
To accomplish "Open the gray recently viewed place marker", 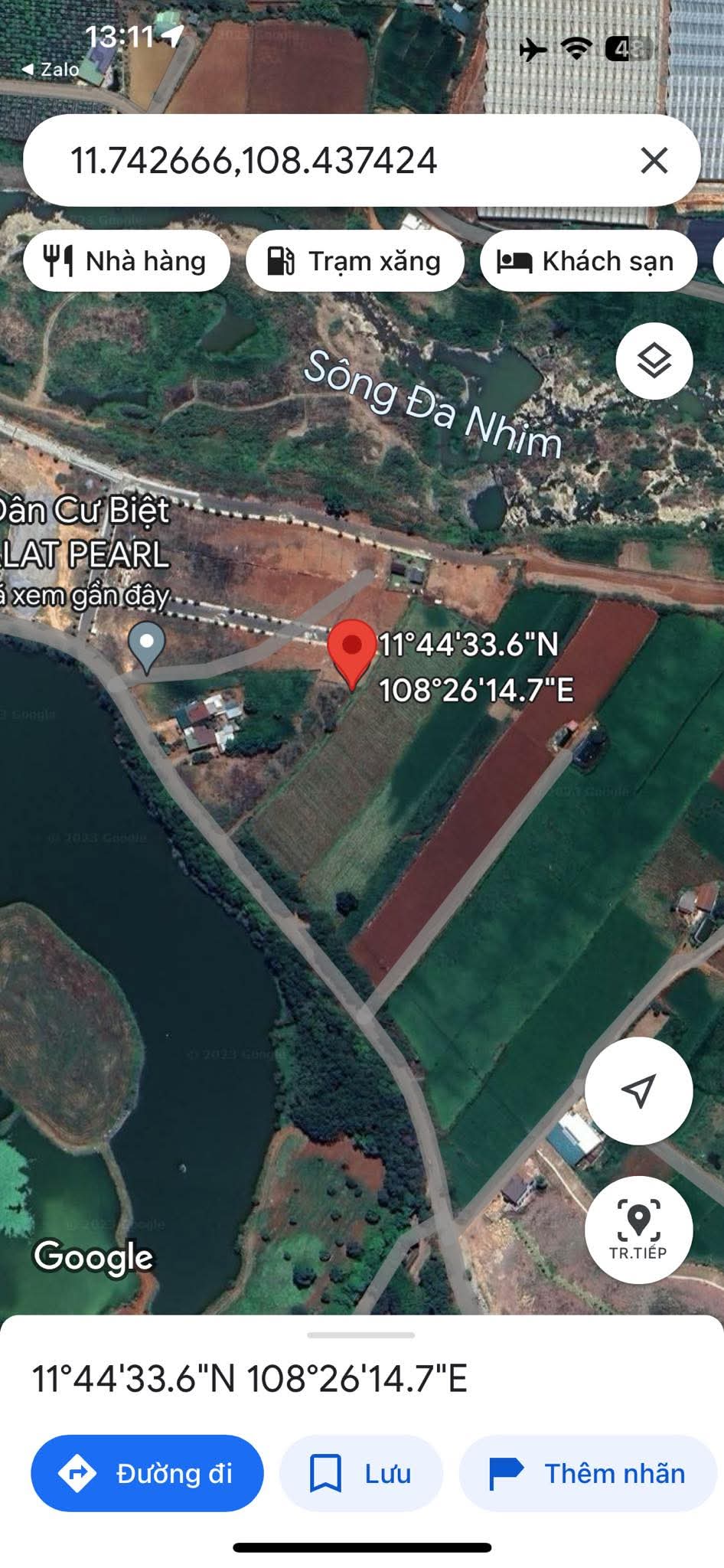I will pyautogui.click(x=146, y=645).
